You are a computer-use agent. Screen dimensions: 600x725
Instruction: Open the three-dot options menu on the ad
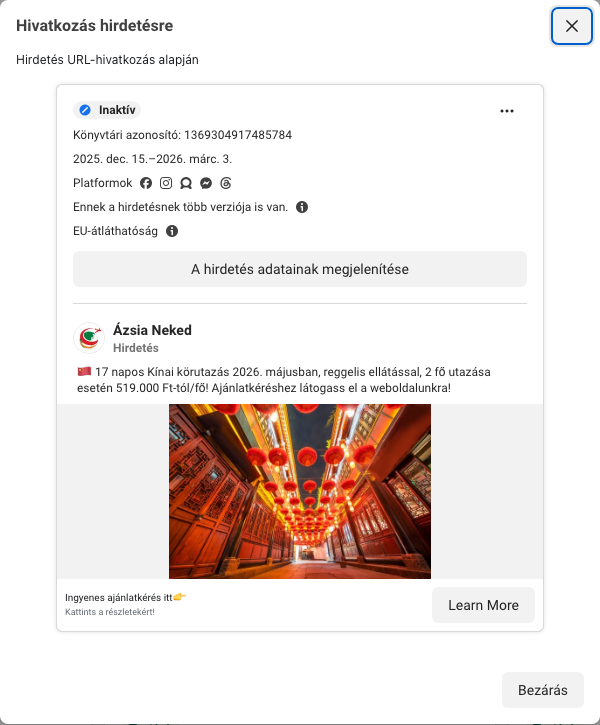coord(507,111)
